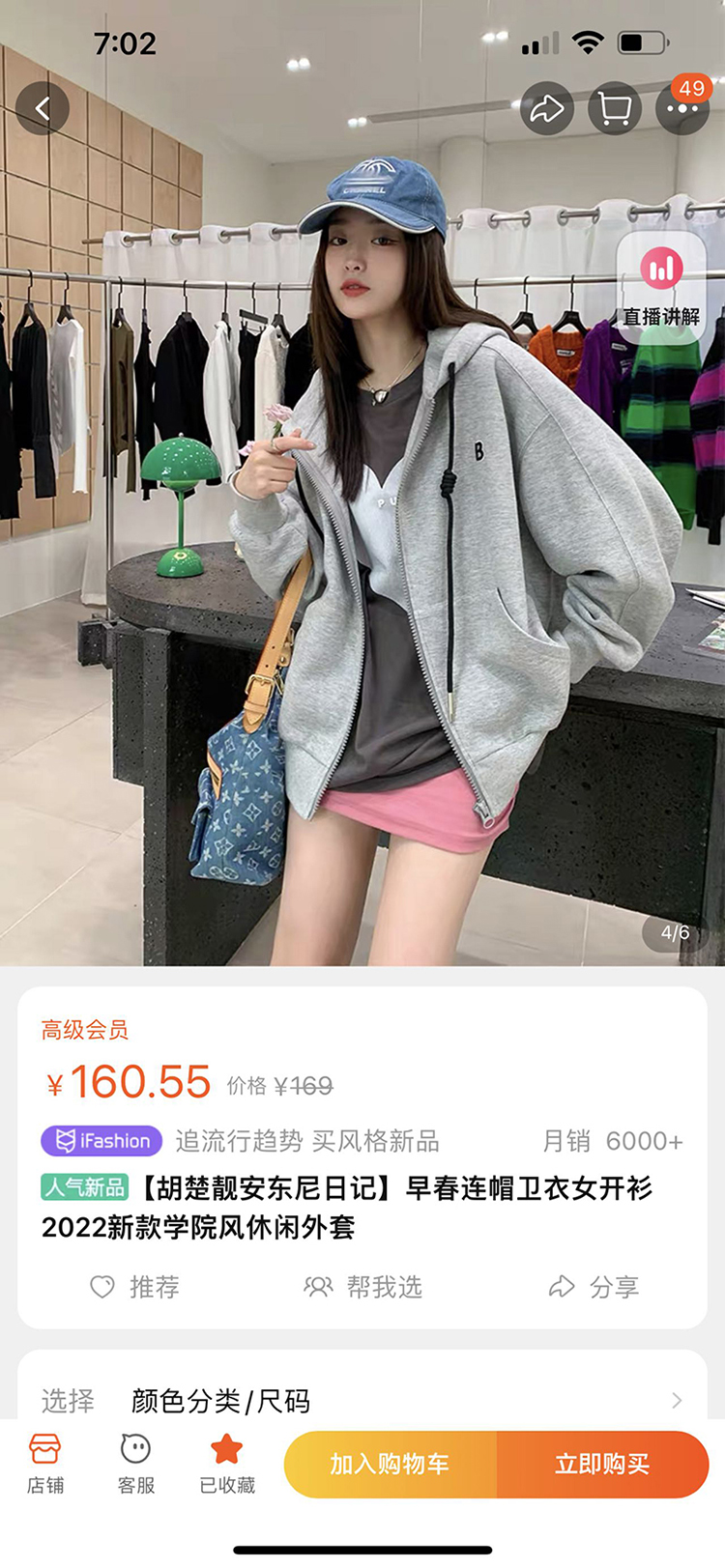725x1568 pixels.
Task: Contact 客服 customer service
Action: (135, 1463)
